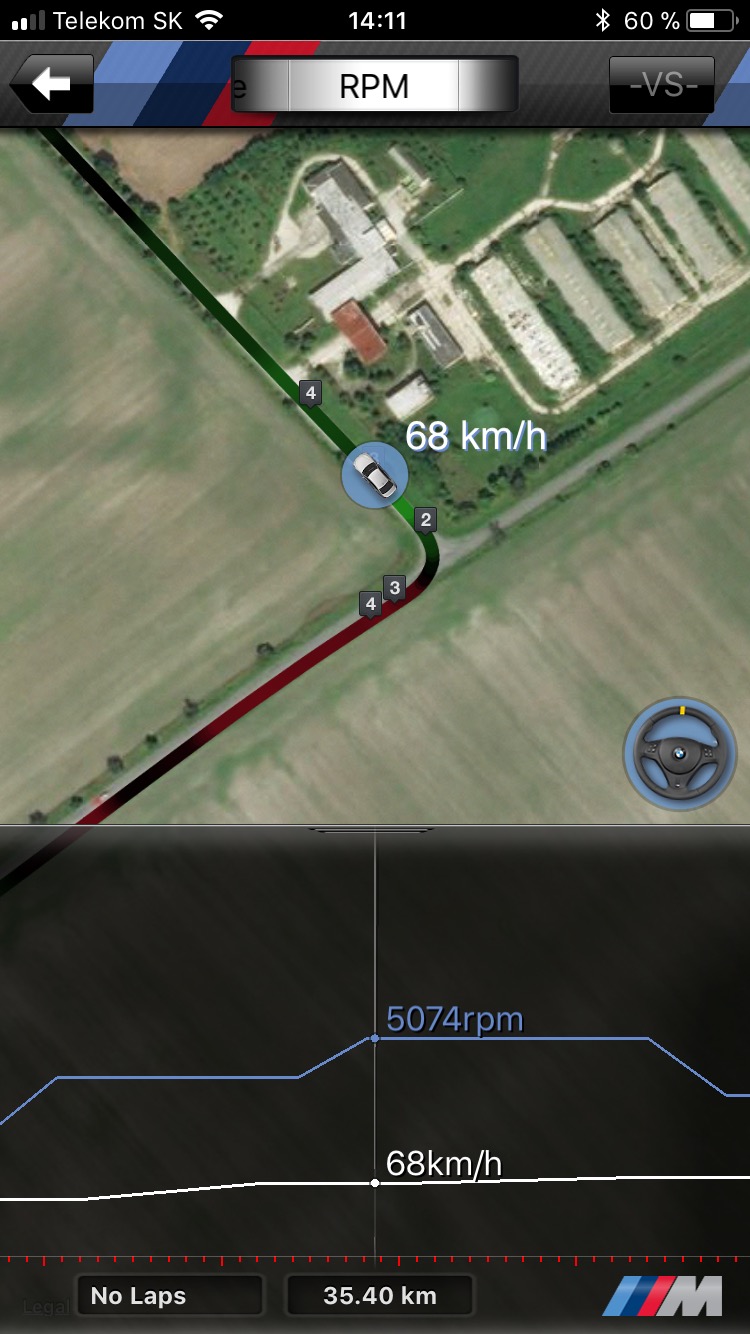This screenshot has width=750, height=1334.
Task: Tap the gear 4 marker on the green track section
Action: pyautogui.click(x=310, y=393)
